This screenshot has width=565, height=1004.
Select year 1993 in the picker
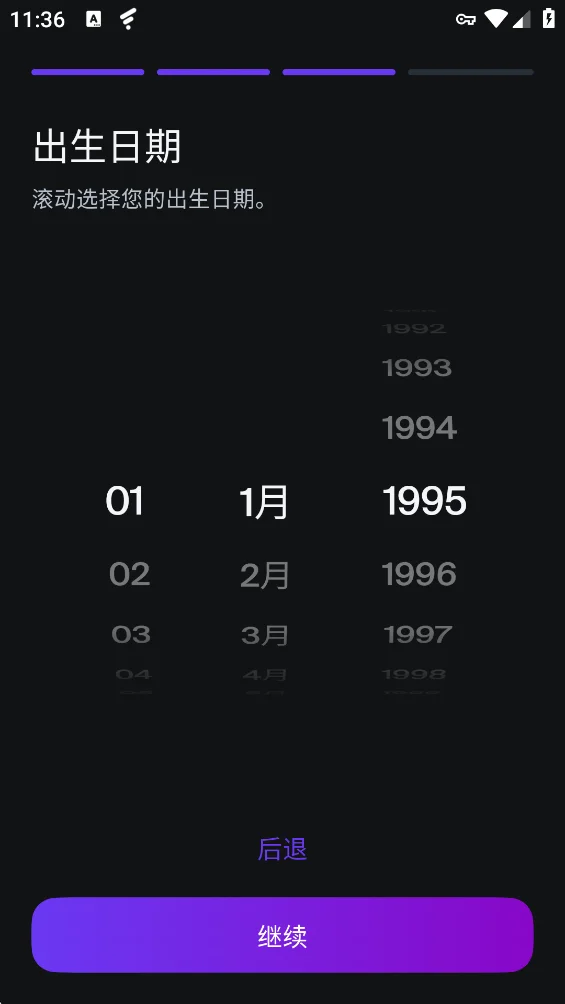pos(417,368)
